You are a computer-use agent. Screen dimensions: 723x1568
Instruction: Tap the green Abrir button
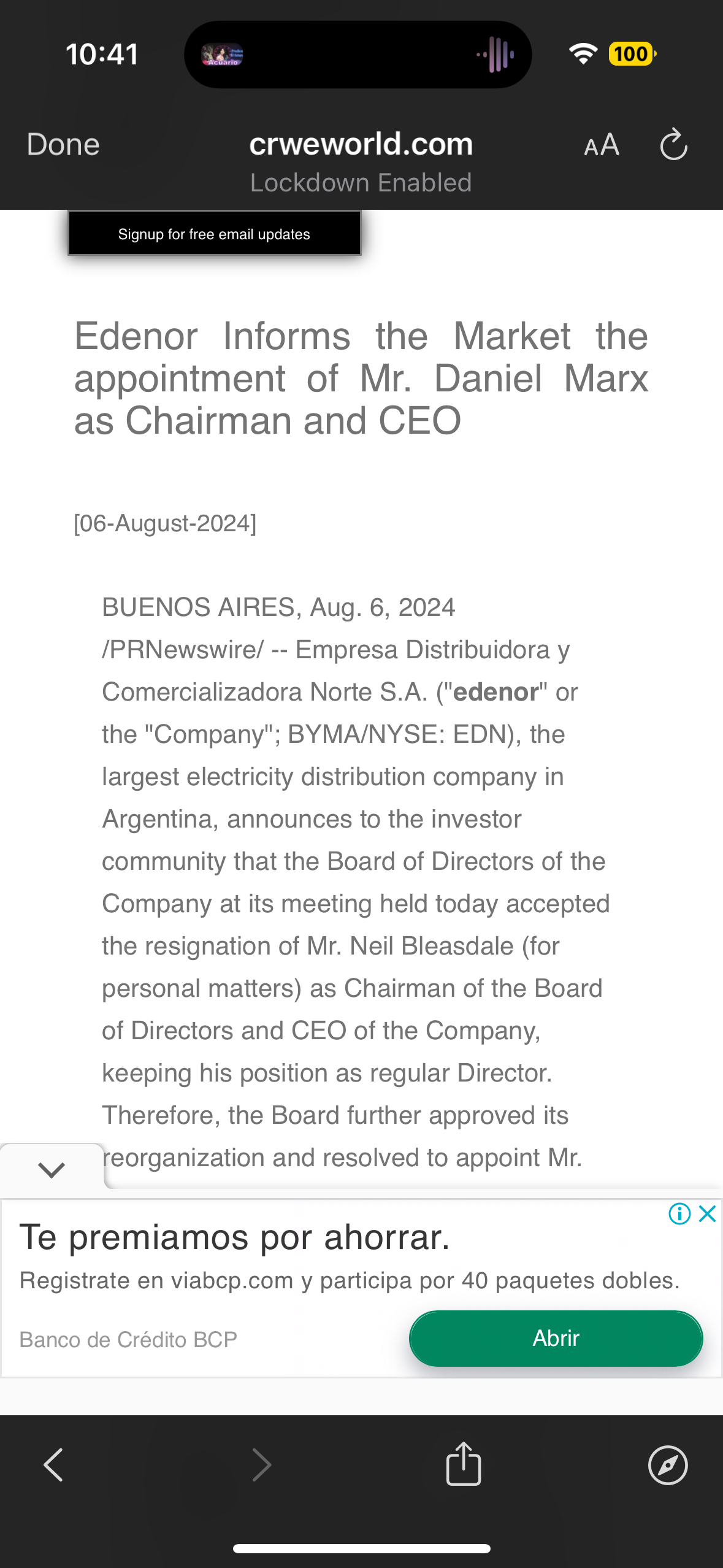pyautogui.click(x=556, y=1338)
